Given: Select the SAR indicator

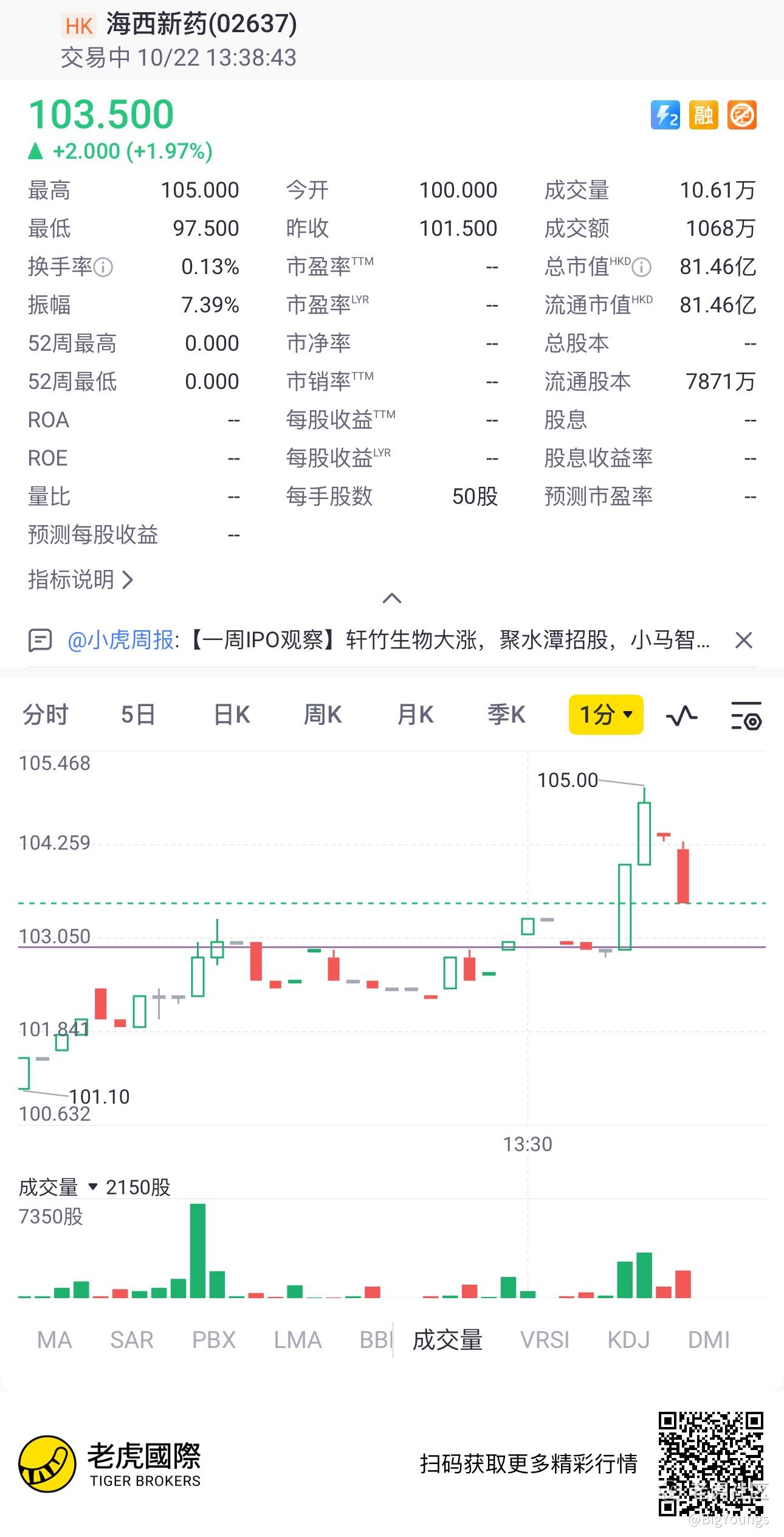Looking at the screenshot, I should (x=131, y=1340).
